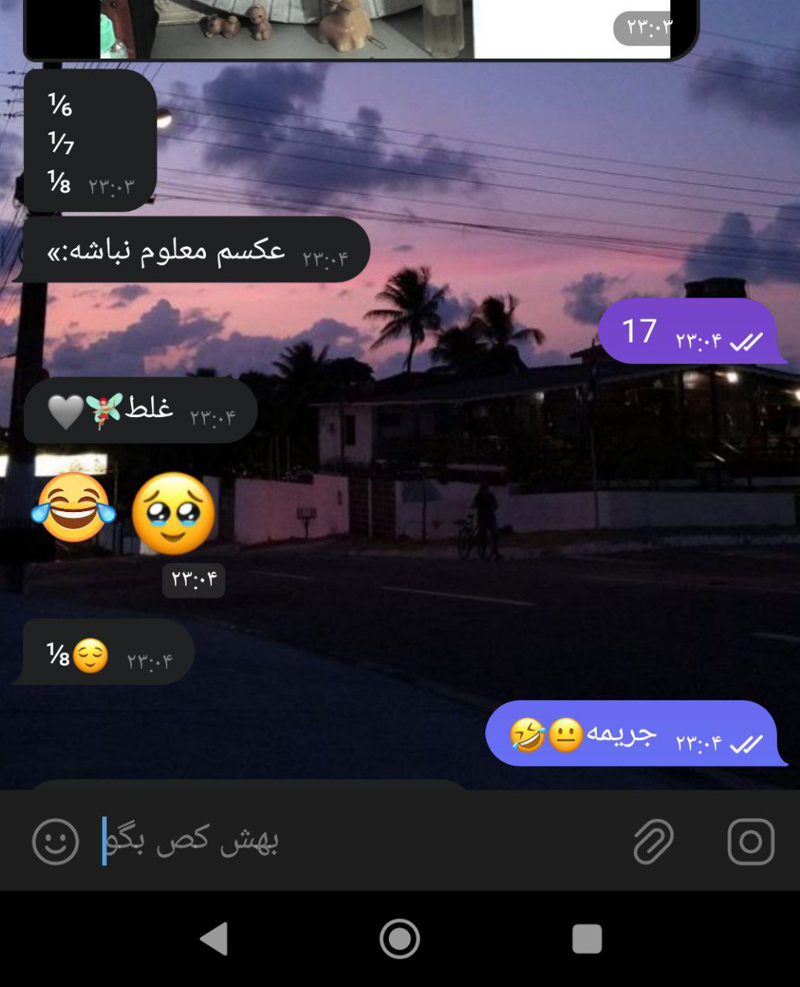Open the camera button in message bar

(x=750, y=841)
